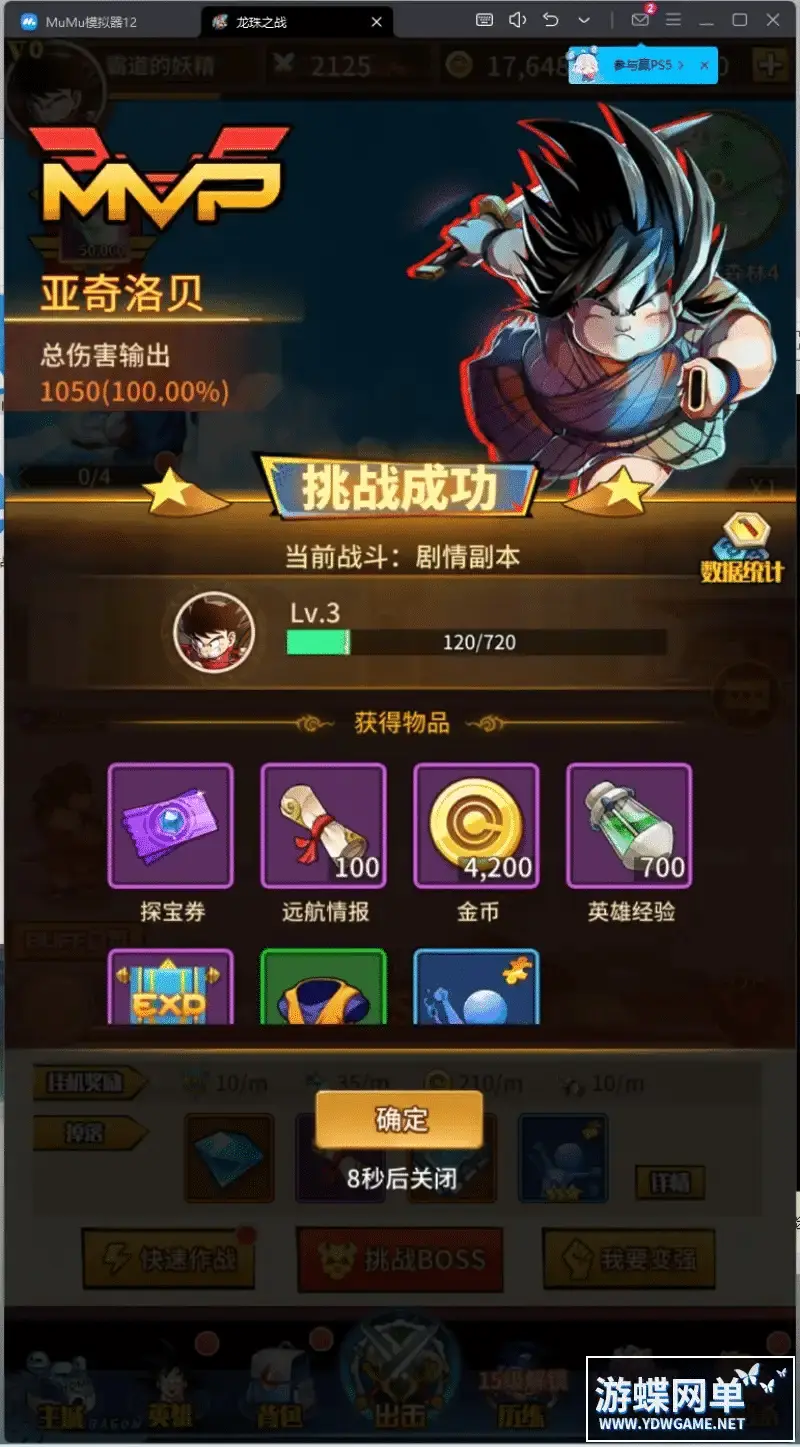
Task: View the 英雄经验 potion reward
Action: [629, 826]
